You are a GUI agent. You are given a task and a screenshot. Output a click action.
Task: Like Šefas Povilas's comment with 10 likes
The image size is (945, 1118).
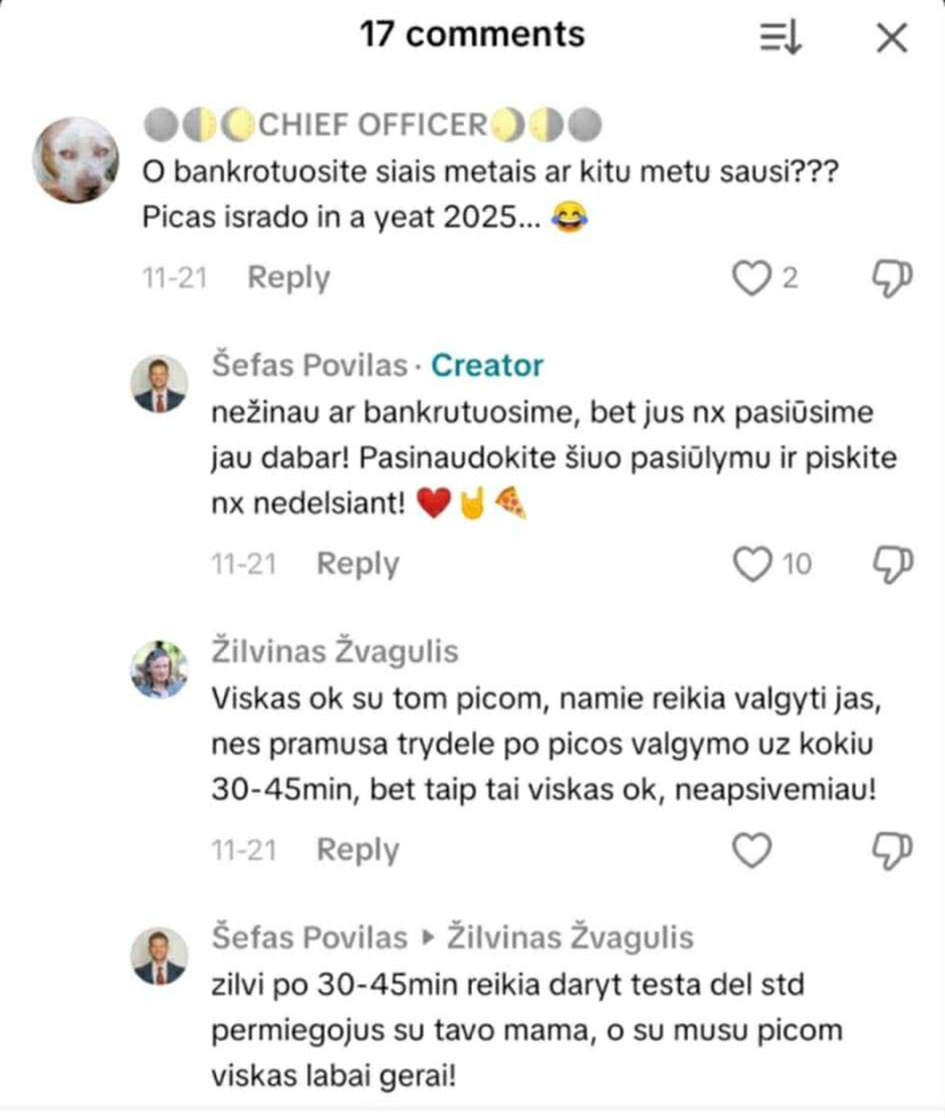(753, 564)
